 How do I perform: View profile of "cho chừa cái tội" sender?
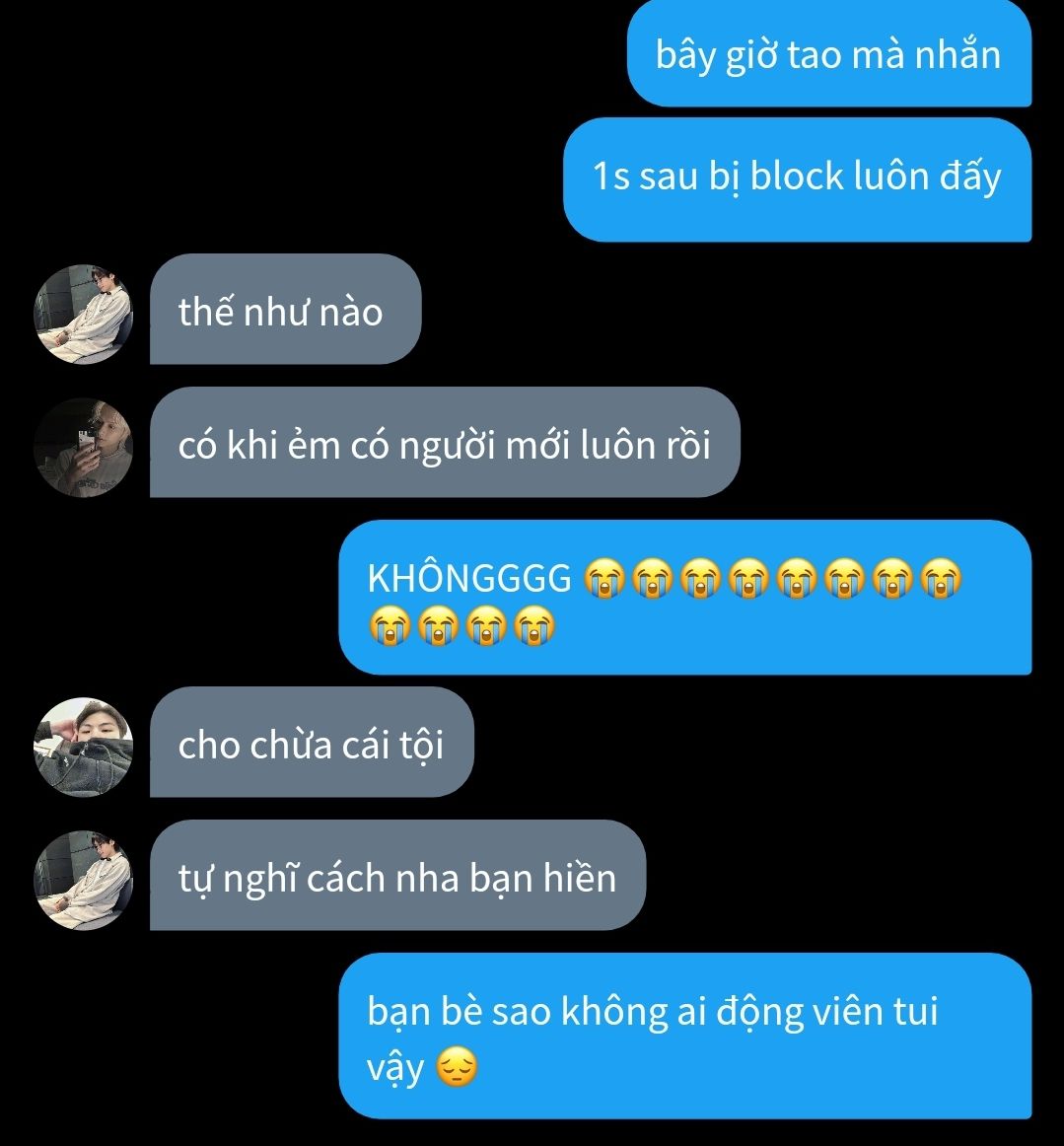point(83,747)
